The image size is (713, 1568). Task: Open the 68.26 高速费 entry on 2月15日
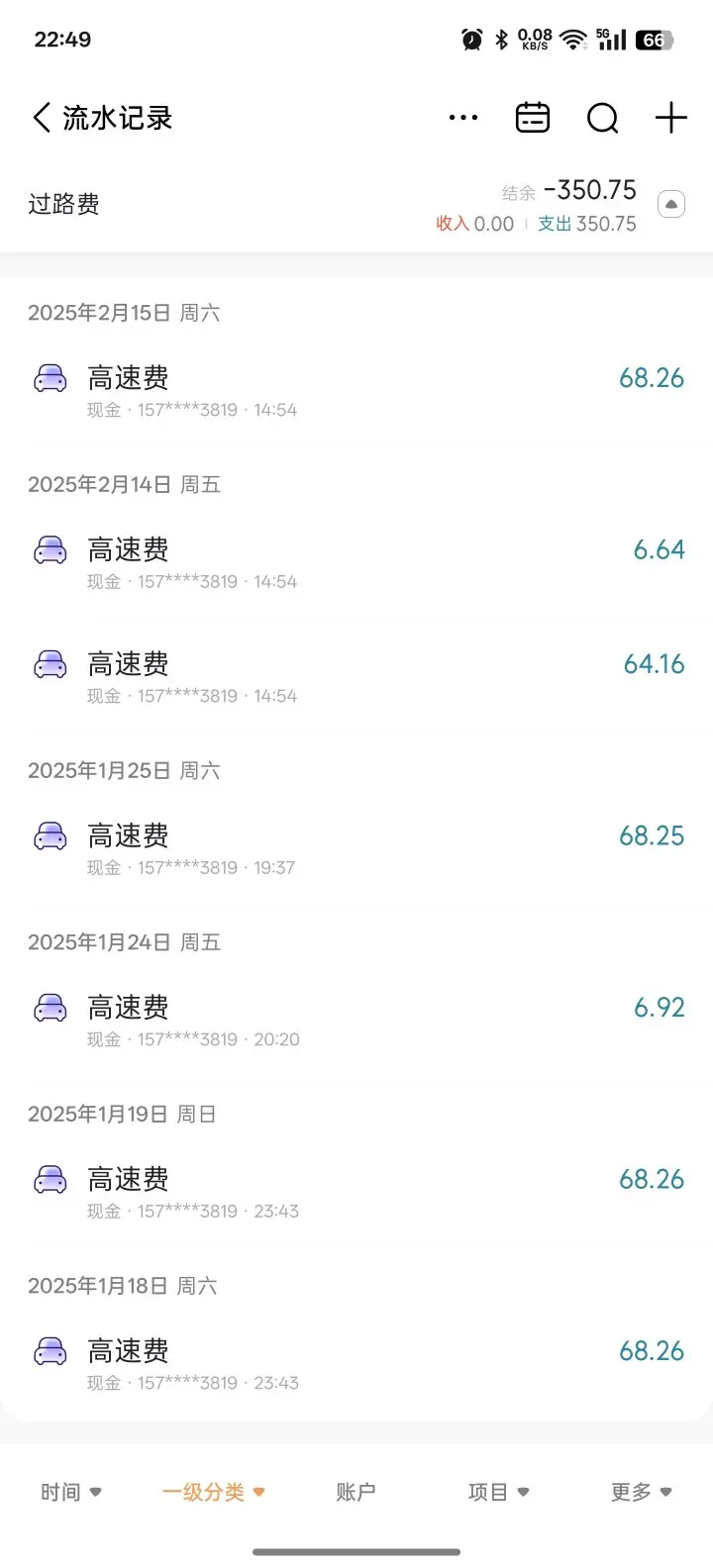pos(356,390)
